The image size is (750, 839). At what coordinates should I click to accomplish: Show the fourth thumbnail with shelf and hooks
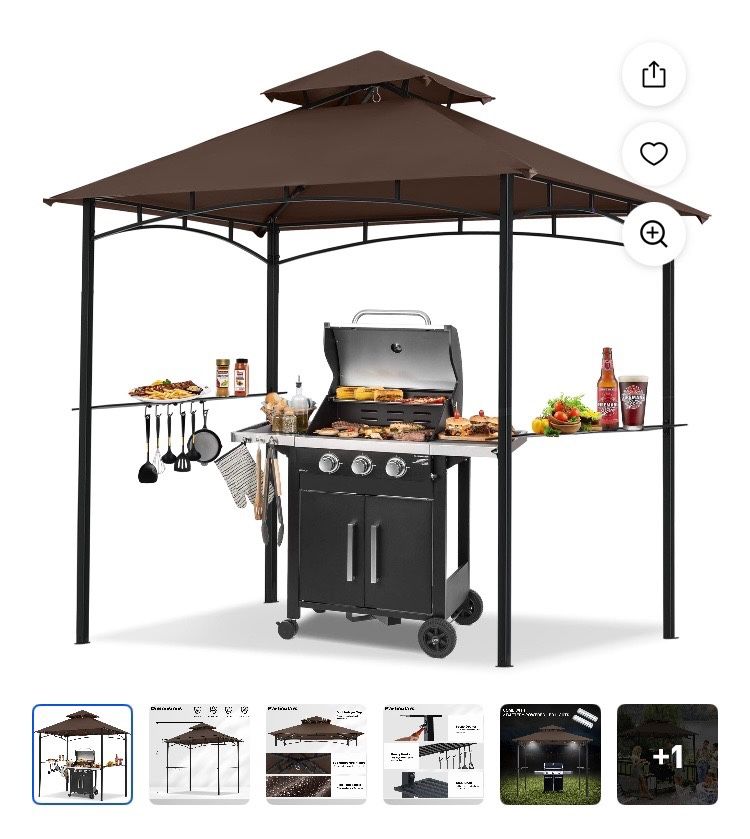tap(433, 754)
